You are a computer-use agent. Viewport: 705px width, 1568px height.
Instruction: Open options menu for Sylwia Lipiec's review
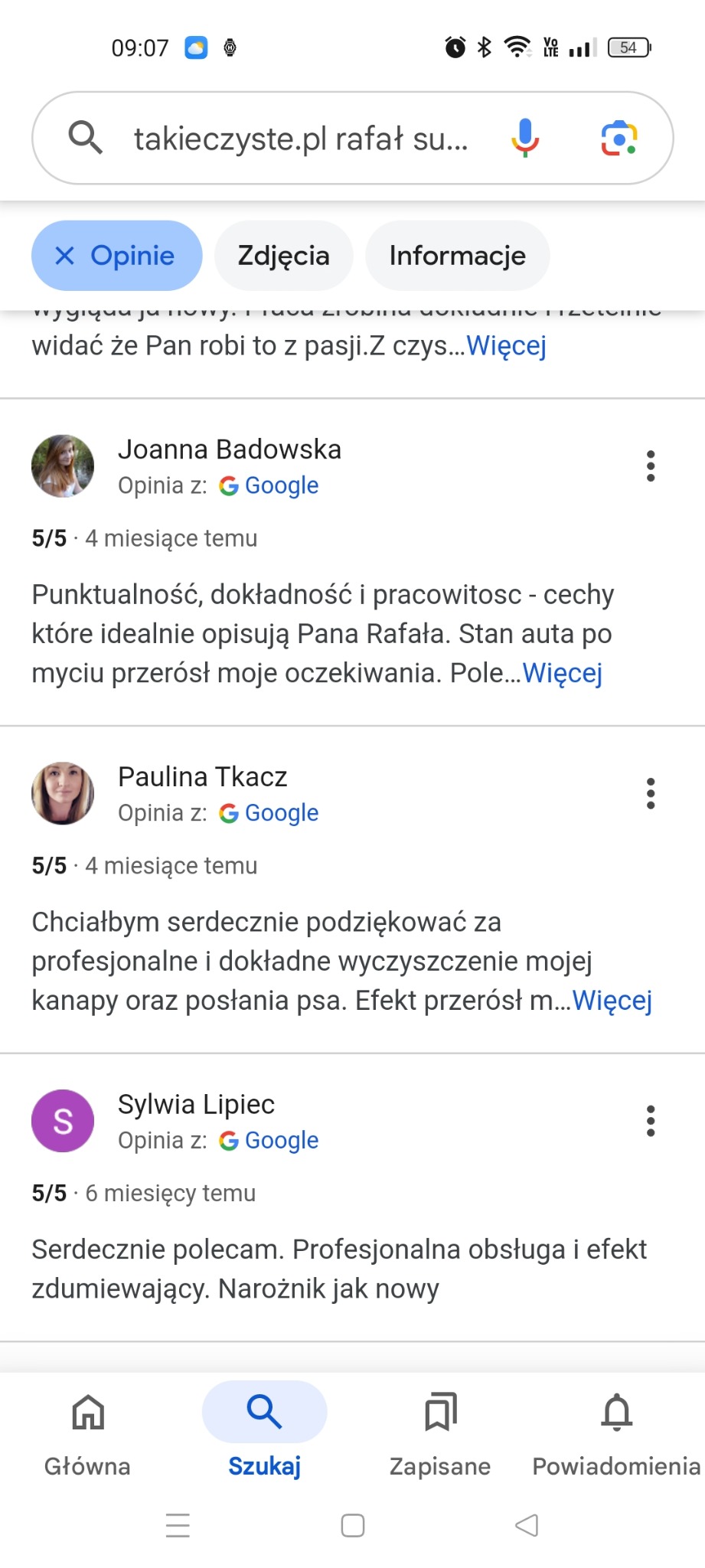(650, 1121)
